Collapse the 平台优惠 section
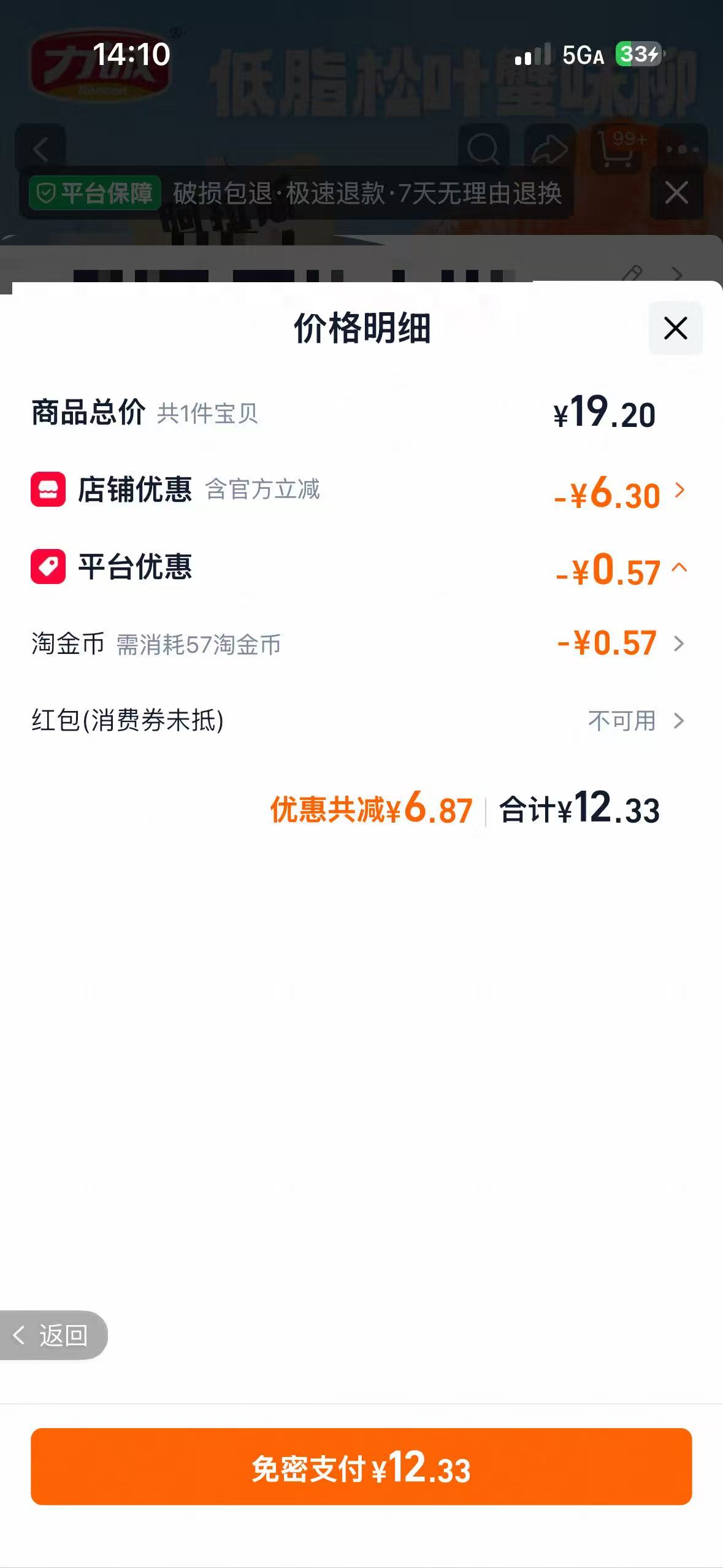723x1568 pixels. pyautogui.click(x=361, y=567)
